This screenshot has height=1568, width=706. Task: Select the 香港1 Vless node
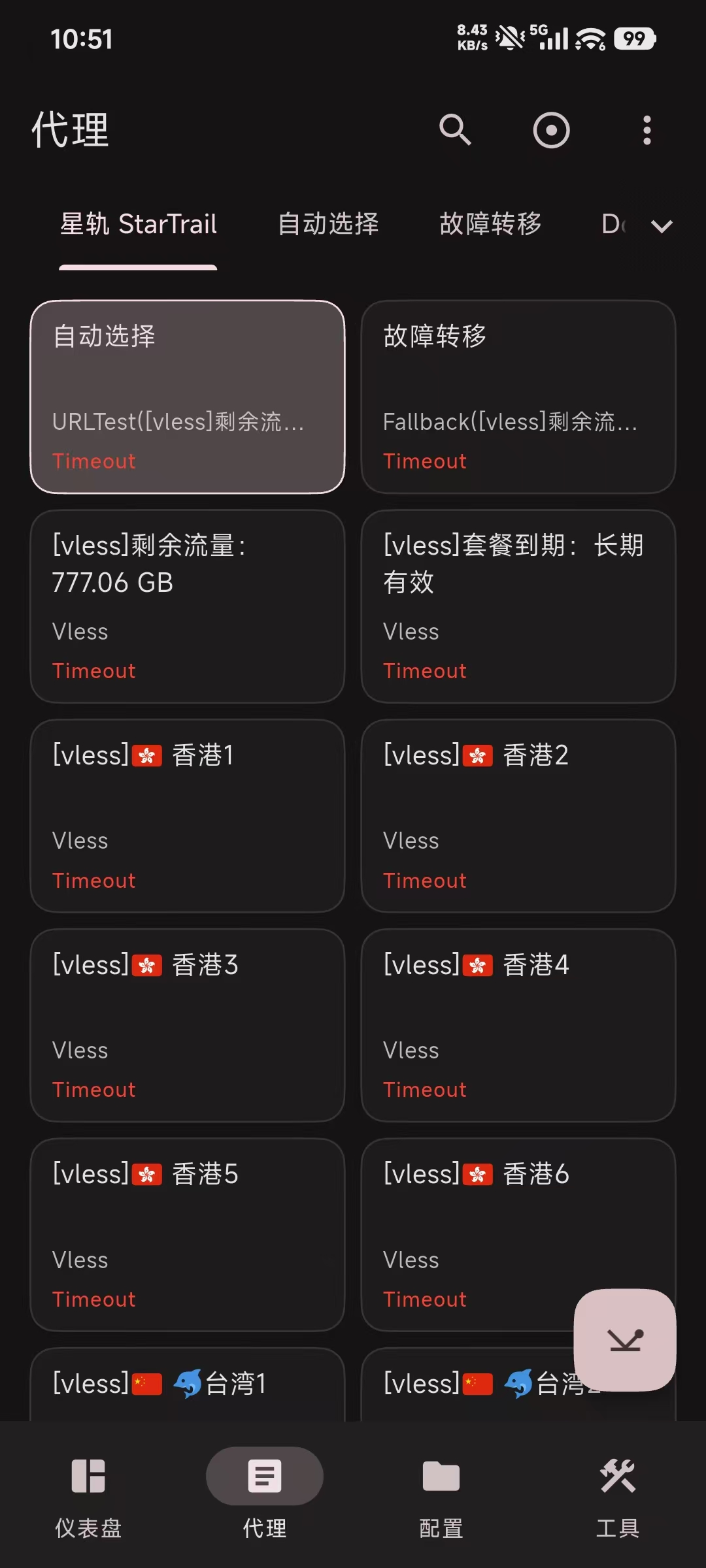[188, 815]
